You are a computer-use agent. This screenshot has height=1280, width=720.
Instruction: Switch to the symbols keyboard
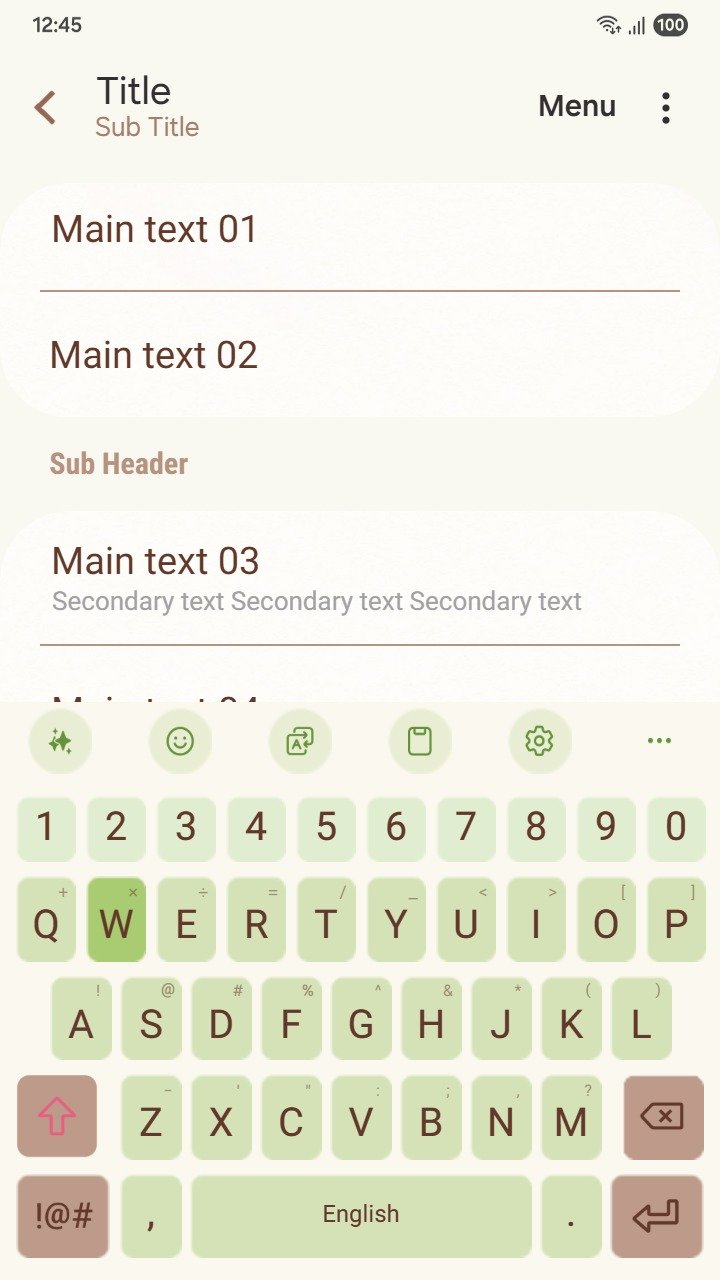click(63, 1216)
